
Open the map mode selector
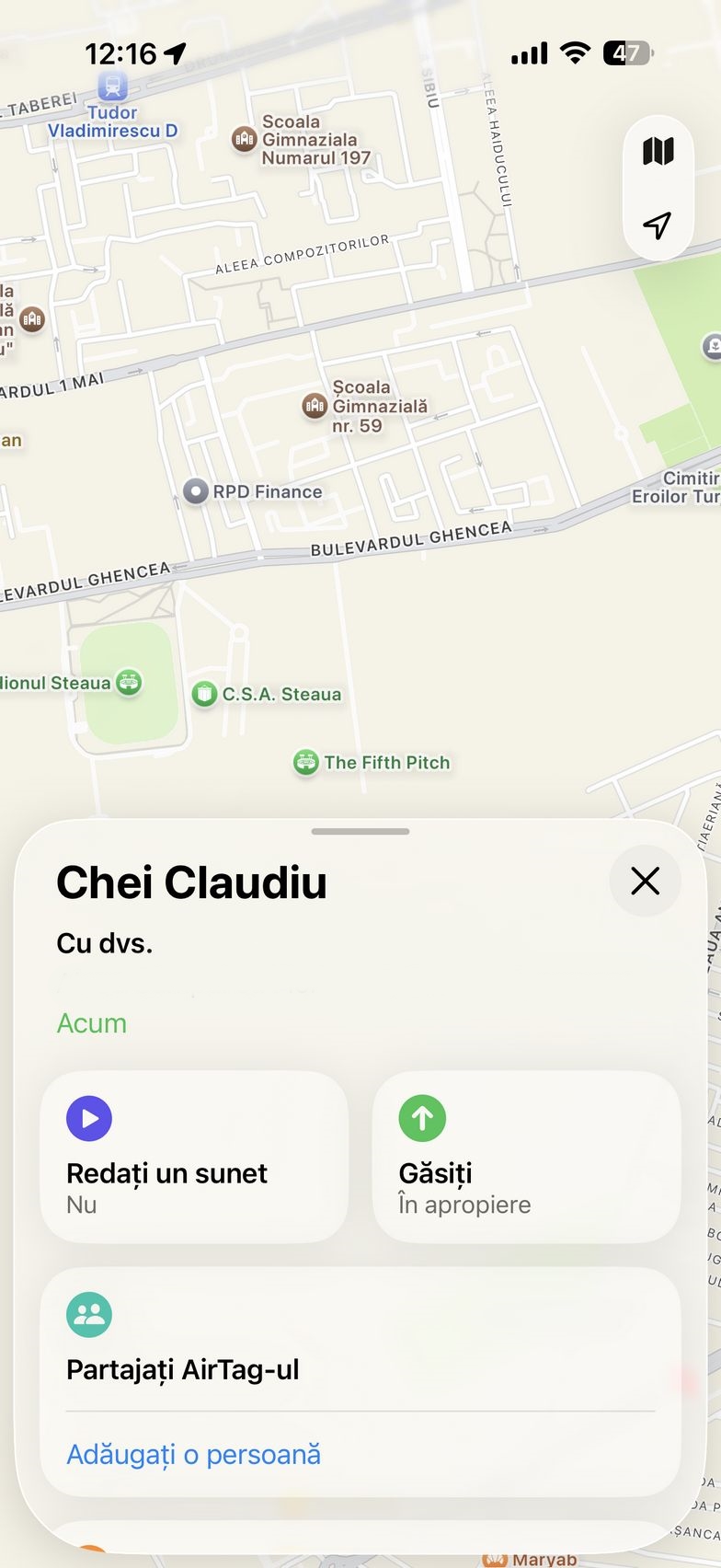658,152
